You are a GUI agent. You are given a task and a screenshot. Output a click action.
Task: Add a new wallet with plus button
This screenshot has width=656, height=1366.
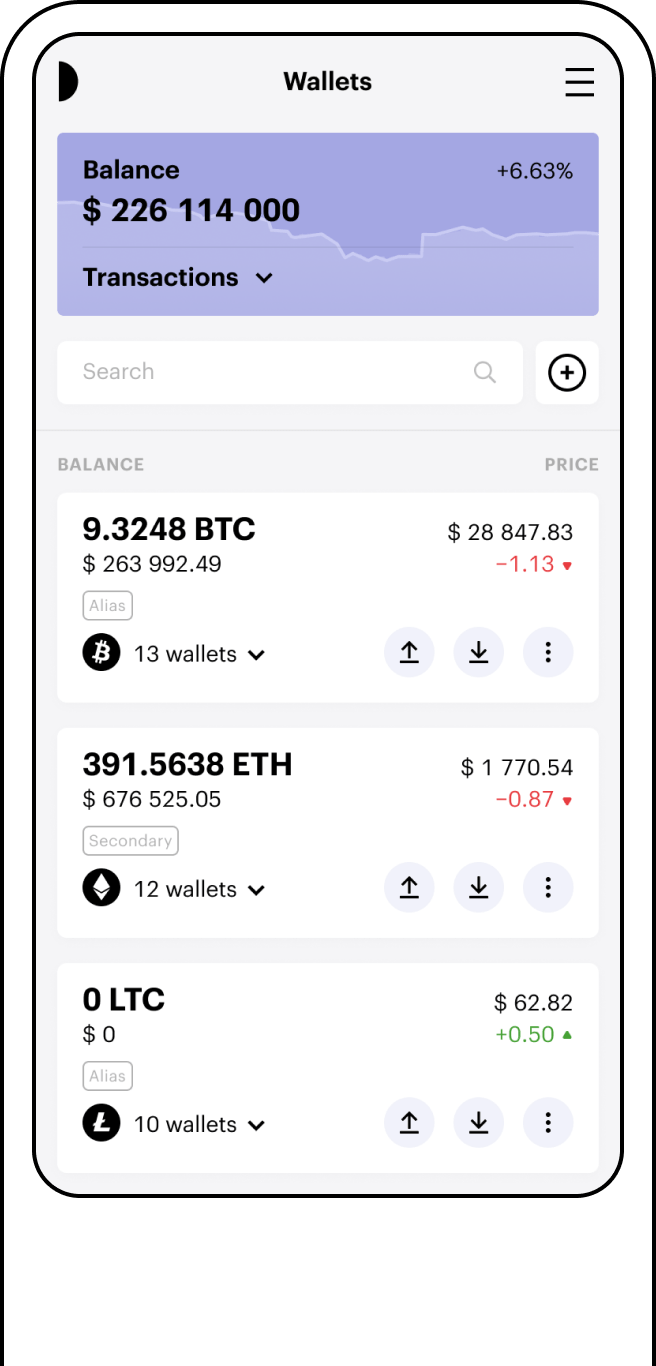tap(567, 373)
